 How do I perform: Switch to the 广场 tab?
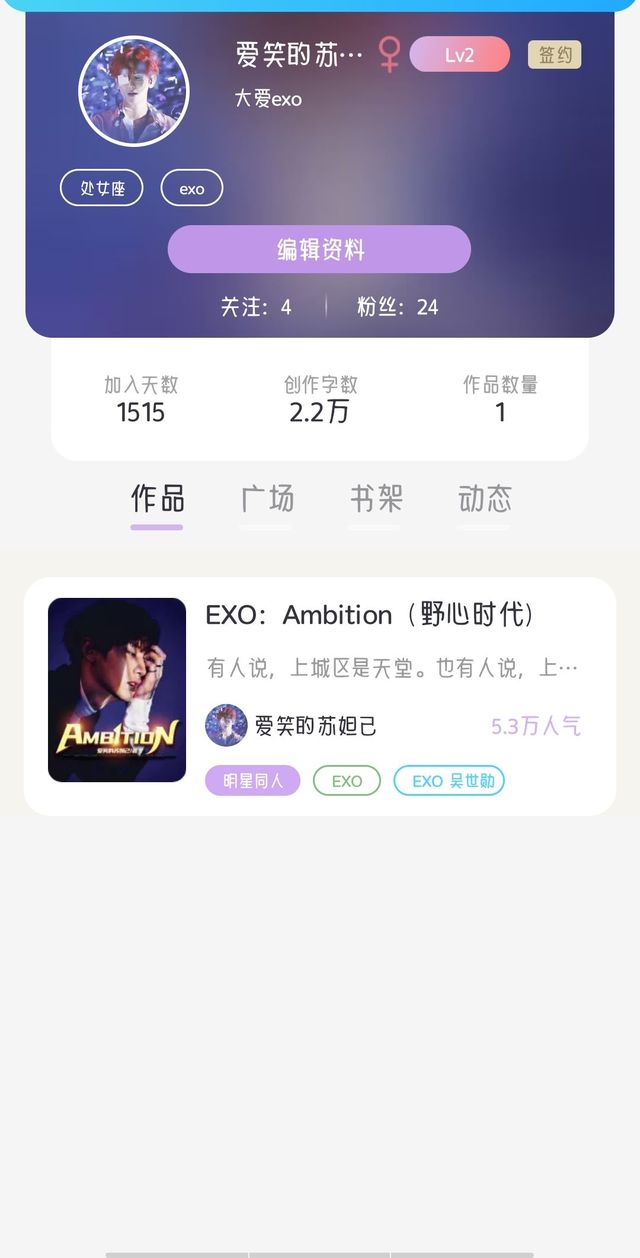(268, 498)
